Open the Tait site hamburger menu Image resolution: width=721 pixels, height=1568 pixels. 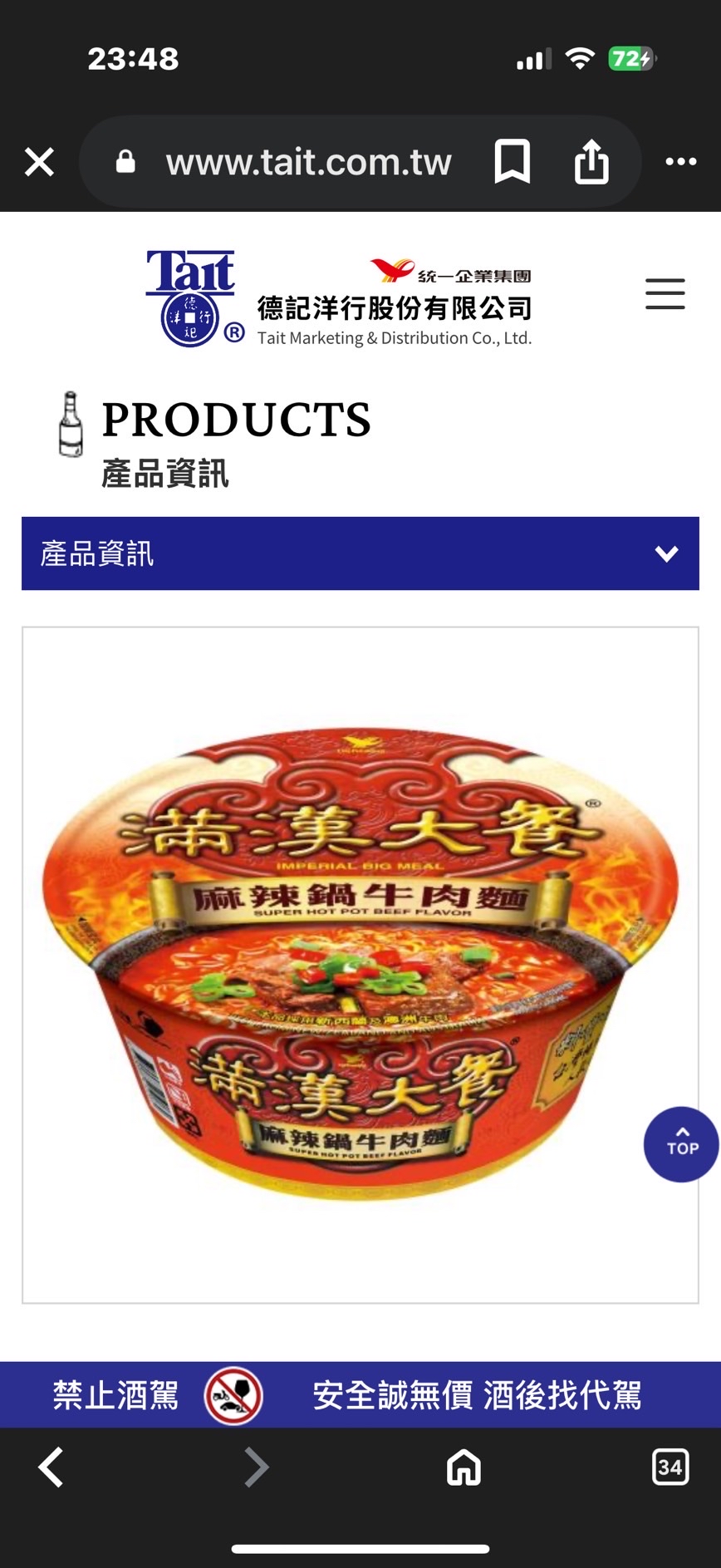coord(665,294)
